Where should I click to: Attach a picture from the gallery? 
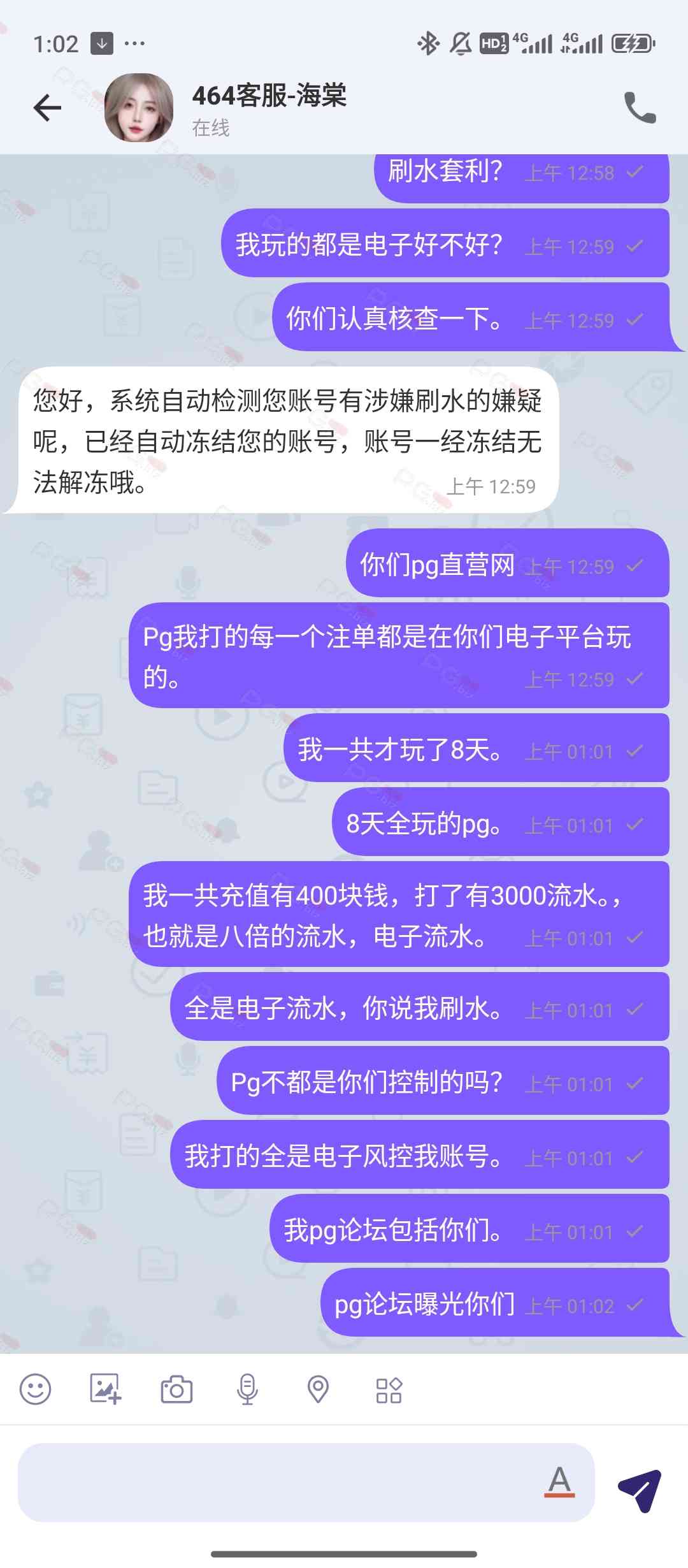click(105, 1389)
